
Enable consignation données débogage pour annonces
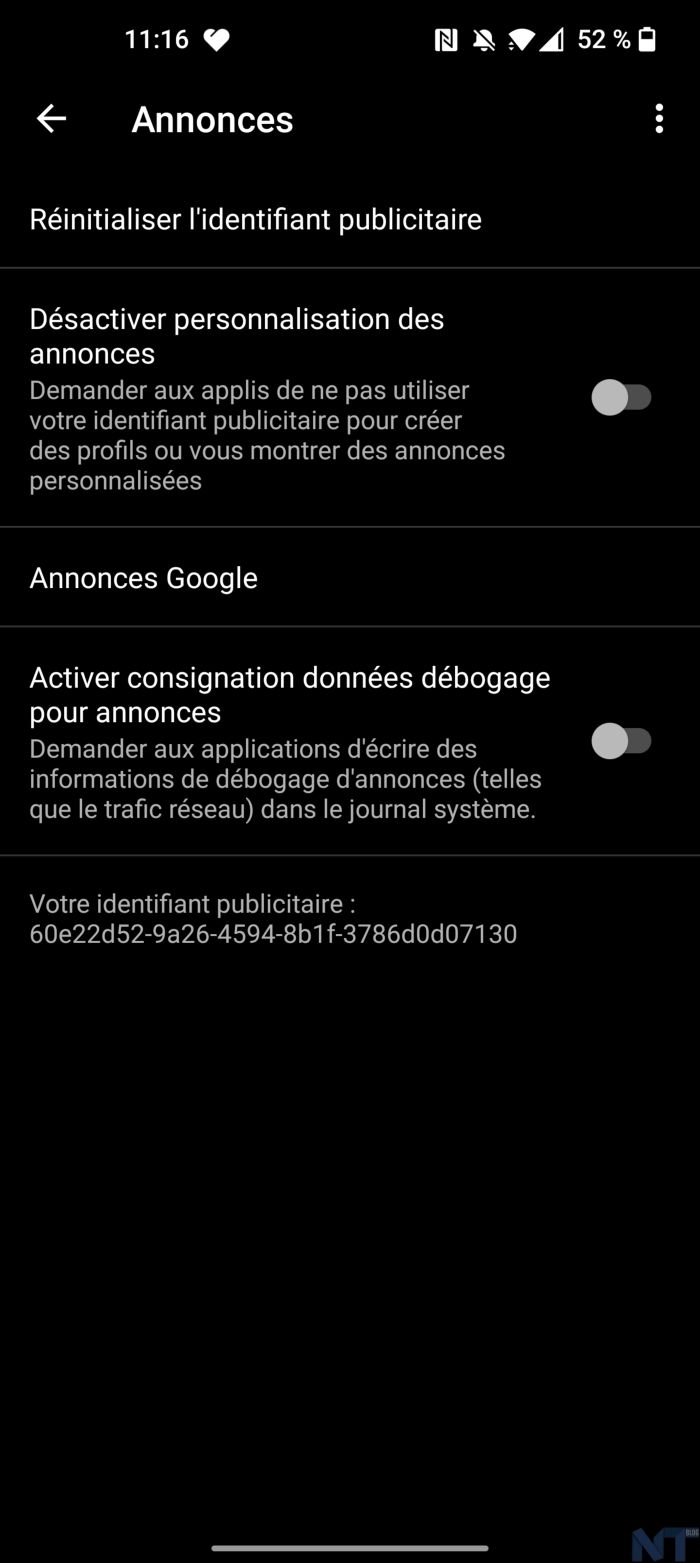coord(622,741)
